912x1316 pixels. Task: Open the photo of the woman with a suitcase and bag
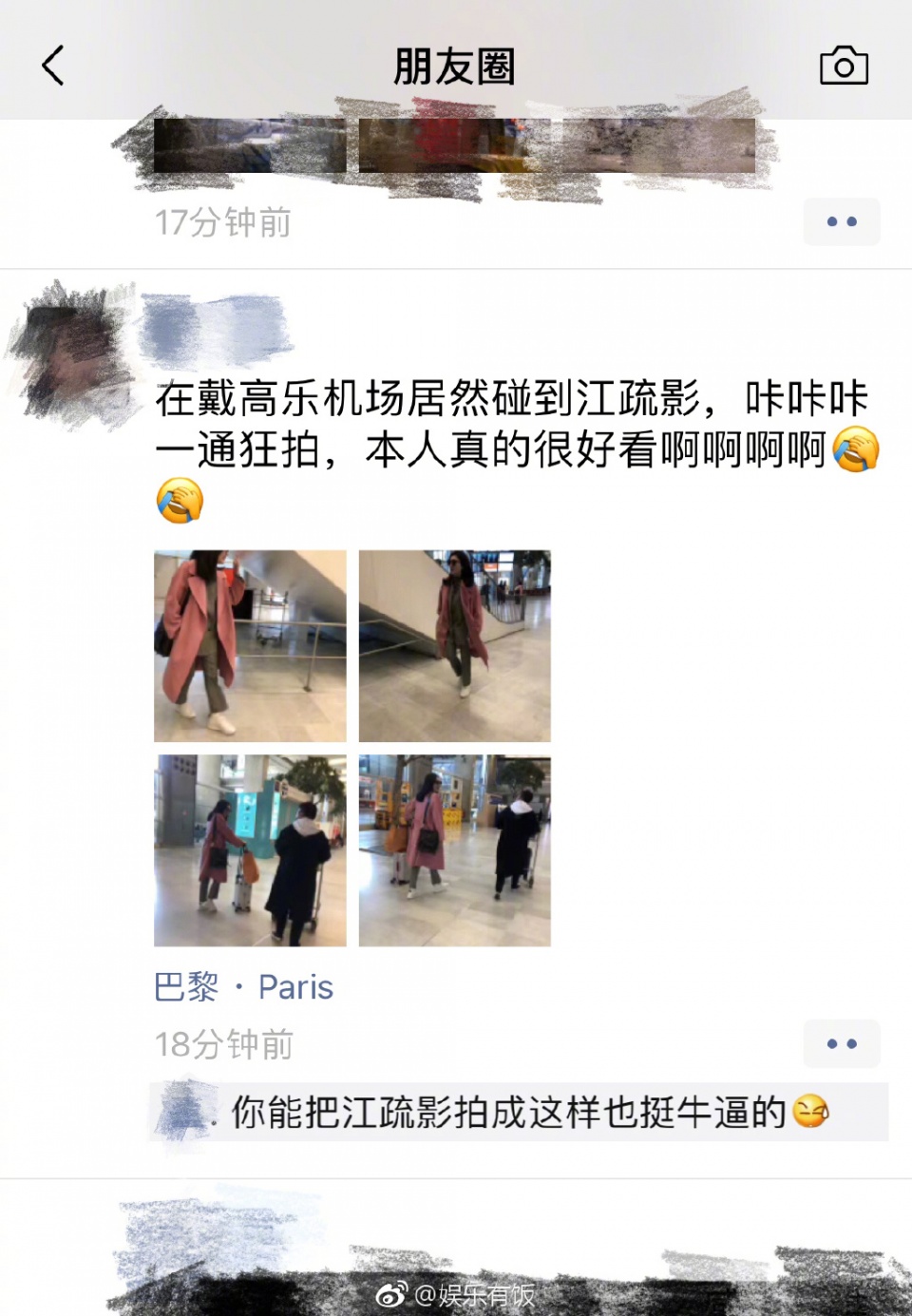(454, 850)
